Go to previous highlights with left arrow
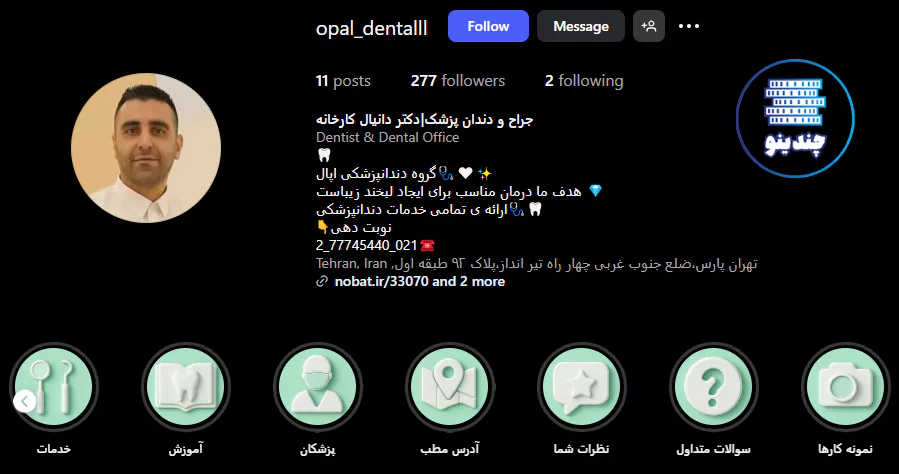 26,401
